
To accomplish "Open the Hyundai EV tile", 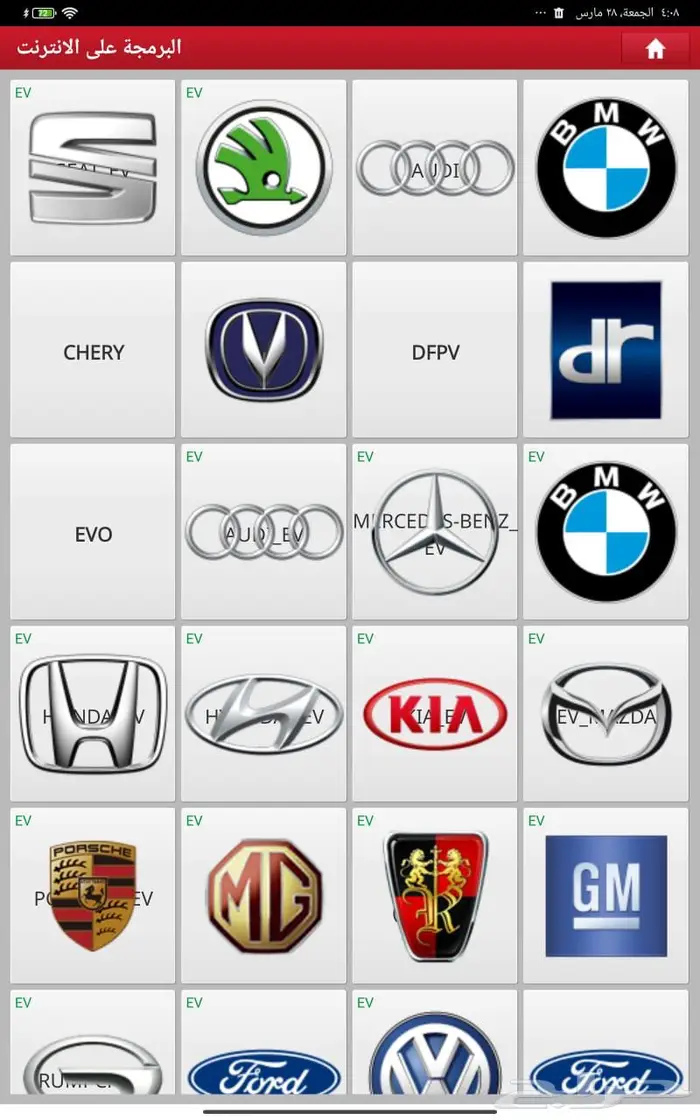I will [x=264, y=715].
